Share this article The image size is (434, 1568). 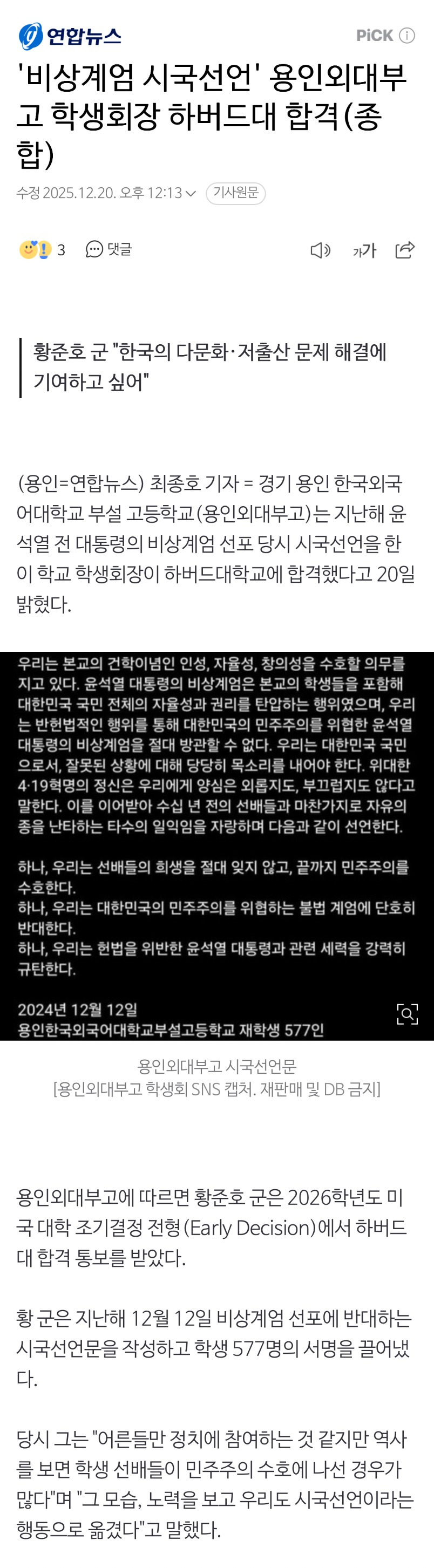405,250
